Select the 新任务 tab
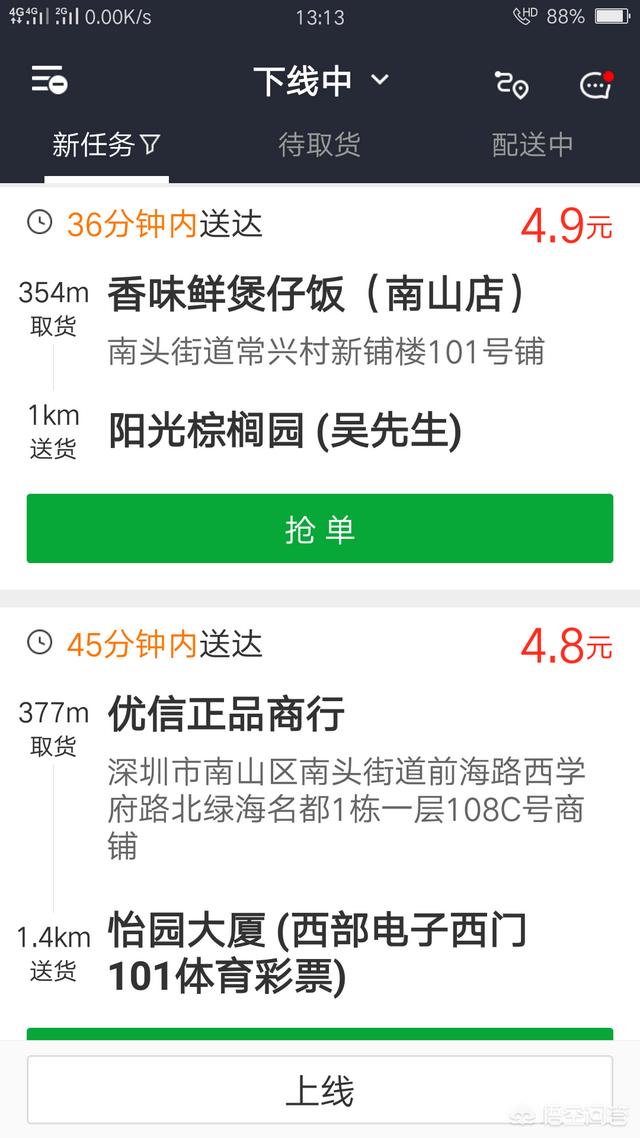This screenshot has width=640, height=1138. pos(106,145)
